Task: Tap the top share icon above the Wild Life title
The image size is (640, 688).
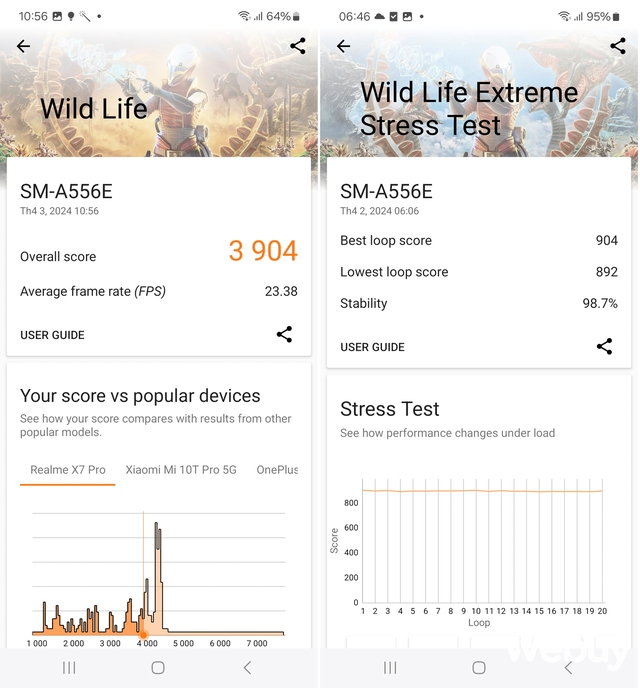Action: coord(297,45)
